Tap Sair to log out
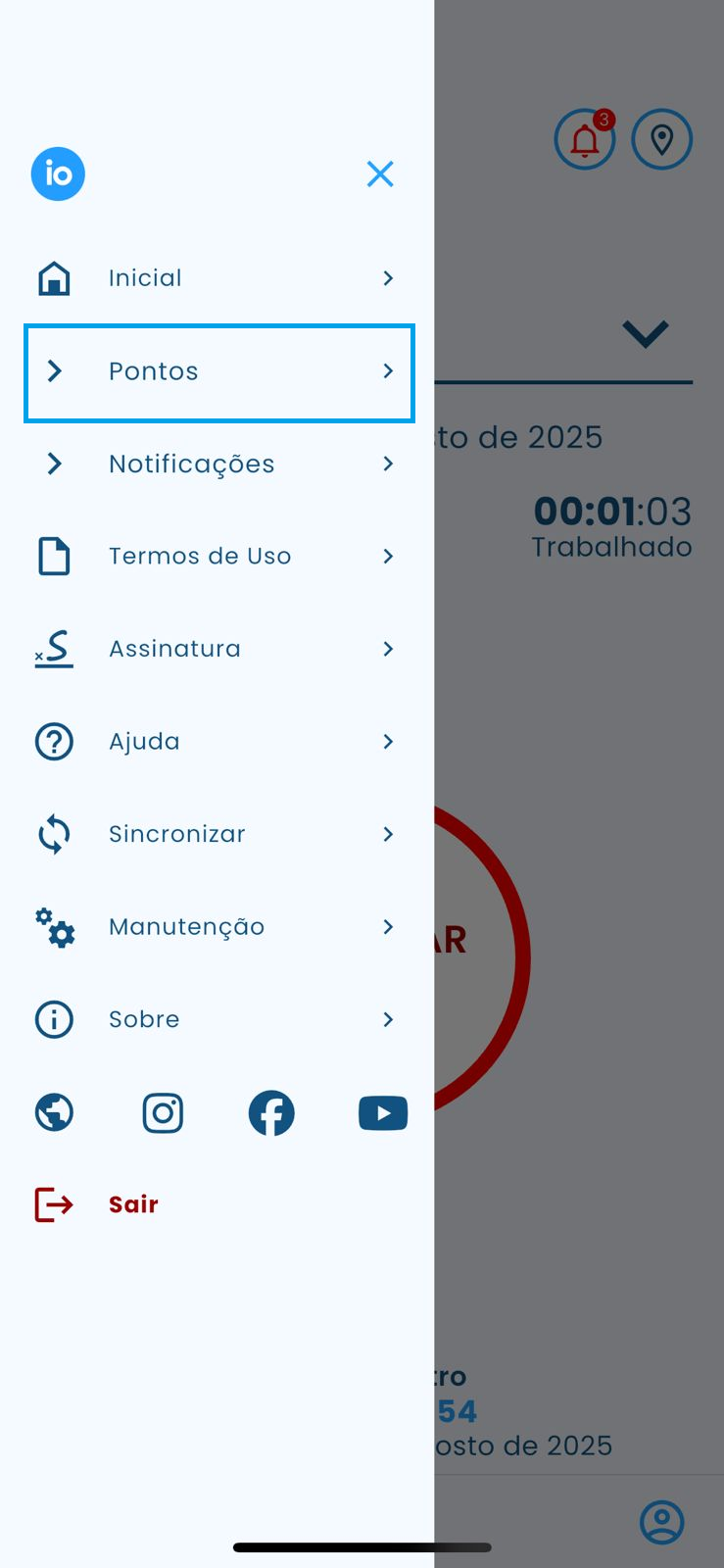 133,1203
